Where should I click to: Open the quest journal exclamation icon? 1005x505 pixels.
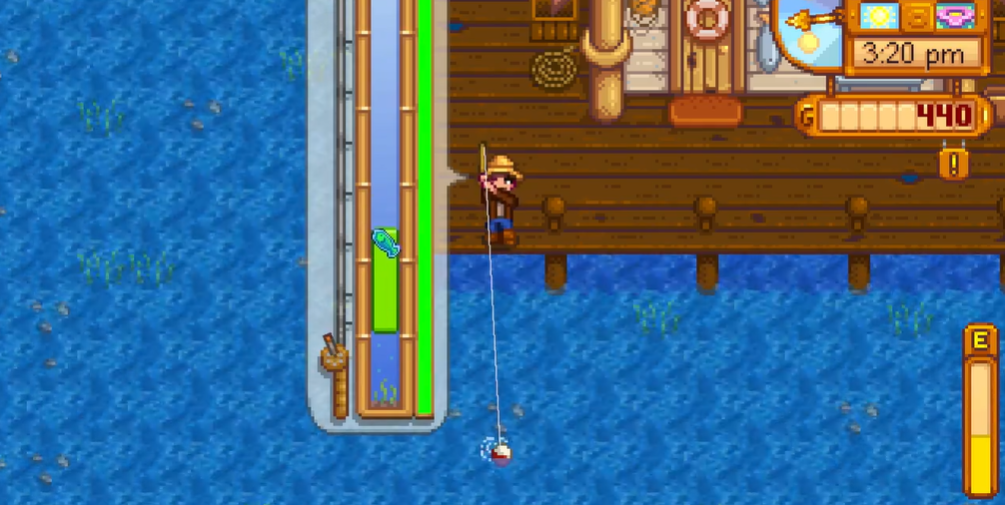(x=953, y=162)
